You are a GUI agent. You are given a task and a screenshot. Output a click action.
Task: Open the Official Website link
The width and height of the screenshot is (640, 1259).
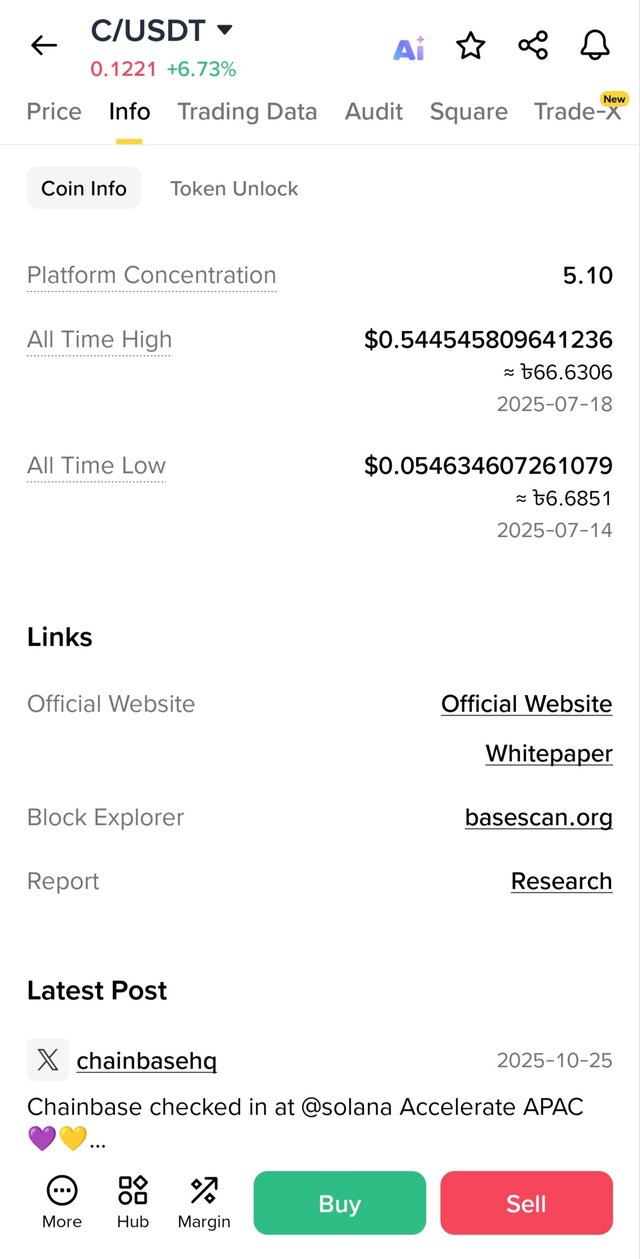click(526, 704)
